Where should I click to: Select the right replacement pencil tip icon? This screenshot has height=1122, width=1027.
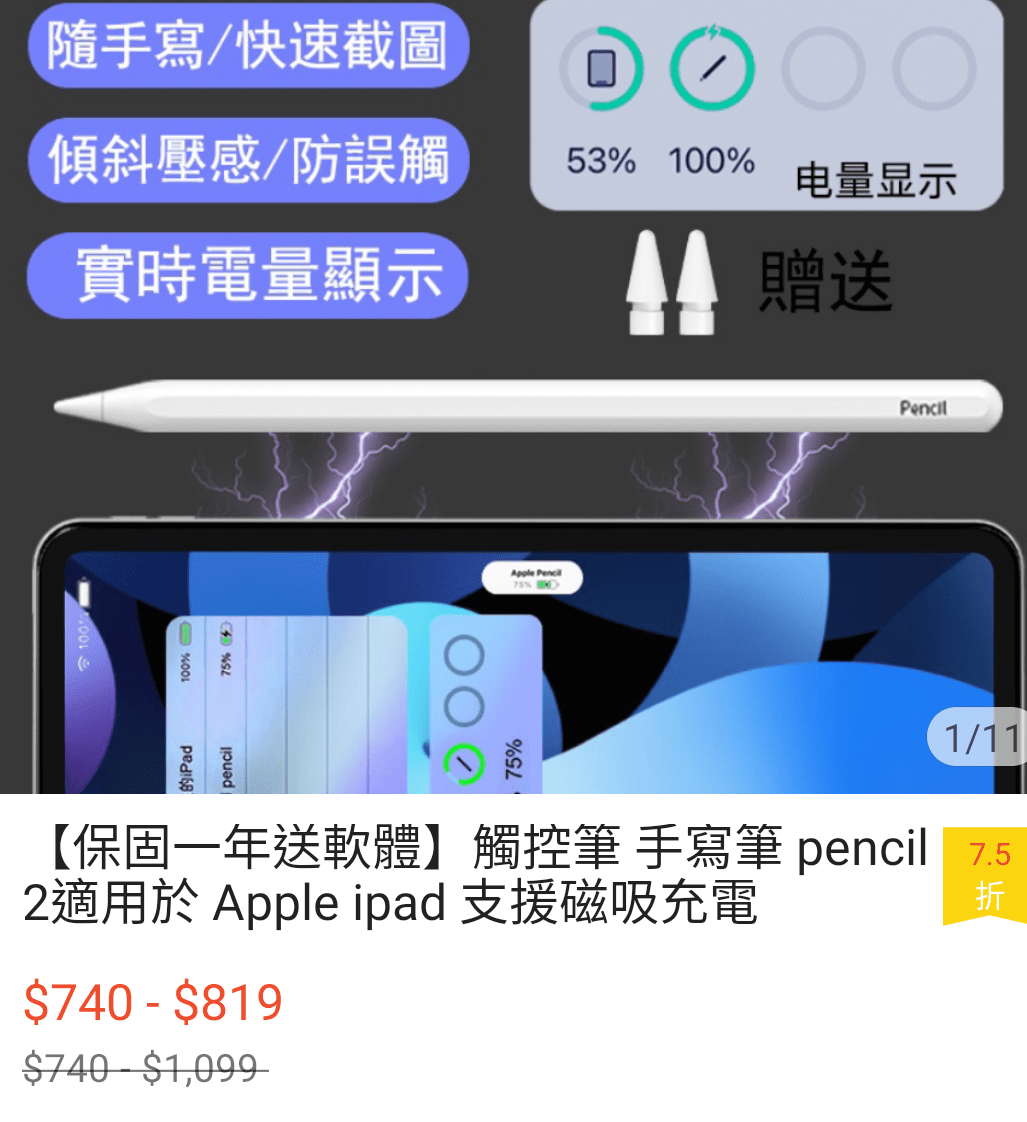pyautogui.click(x=694, y=277)
